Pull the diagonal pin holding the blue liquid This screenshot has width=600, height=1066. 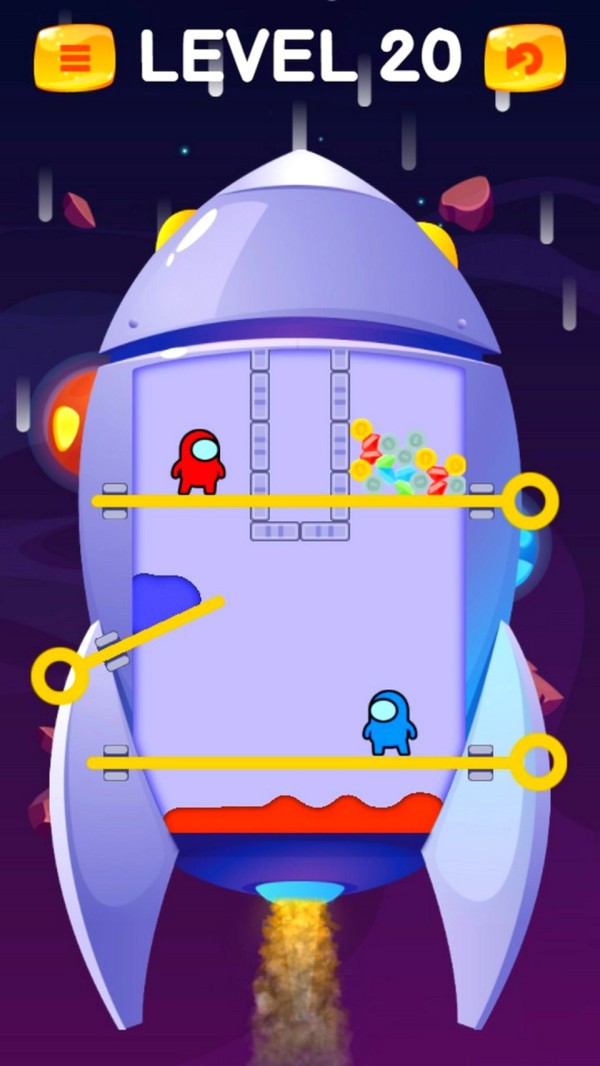coord(59,675)
